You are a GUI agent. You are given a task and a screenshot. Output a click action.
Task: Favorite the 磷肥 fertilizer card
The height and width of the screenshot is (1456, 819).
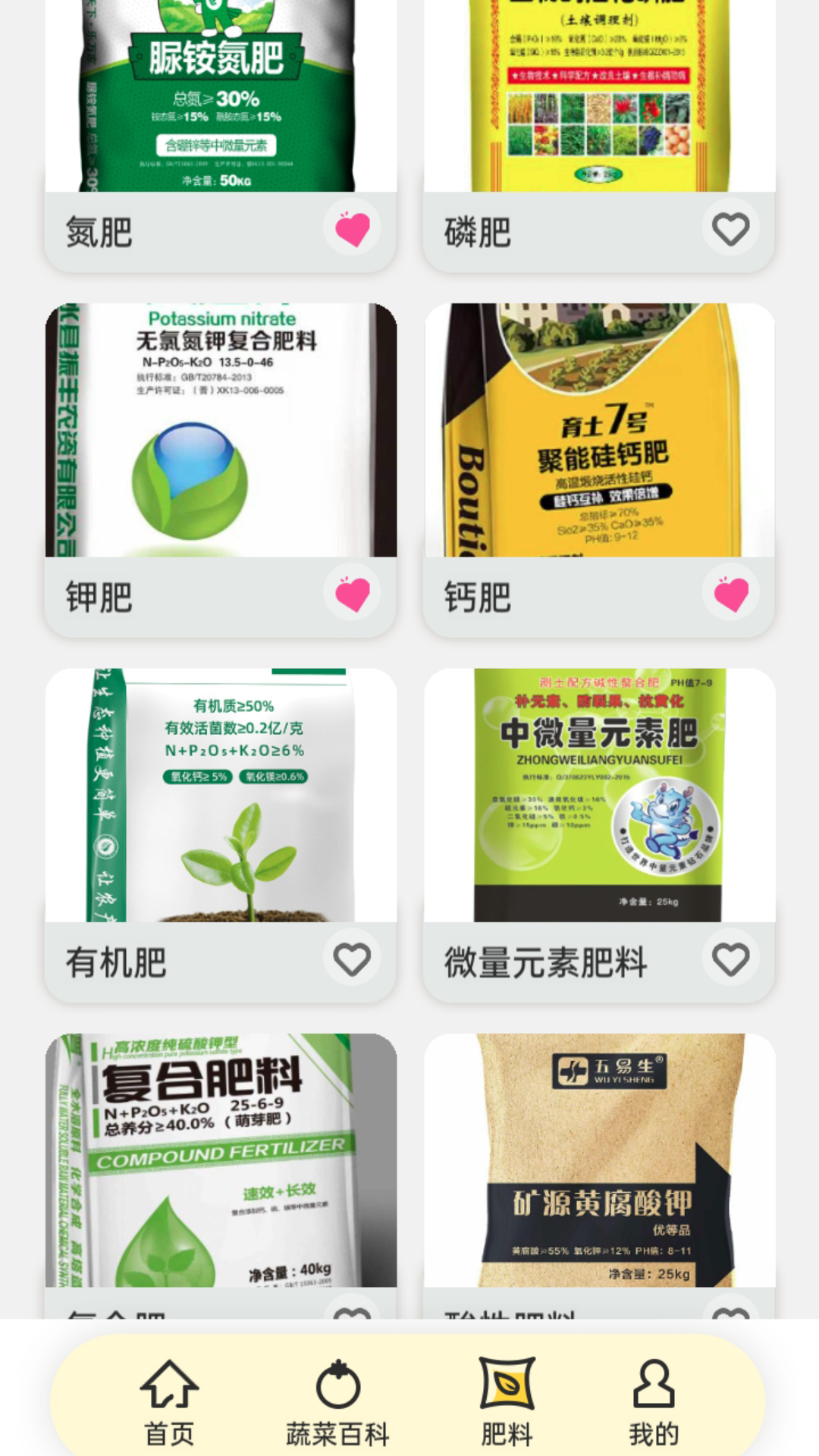tap(731, 228)
